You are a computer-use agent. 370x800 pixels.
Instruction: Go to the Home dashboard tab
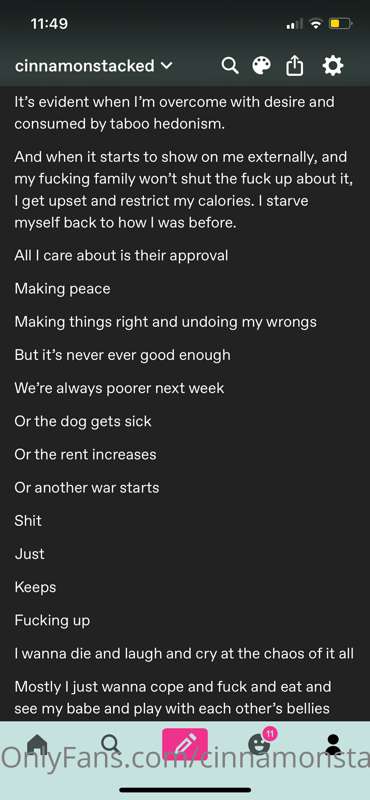coord(37,744)
